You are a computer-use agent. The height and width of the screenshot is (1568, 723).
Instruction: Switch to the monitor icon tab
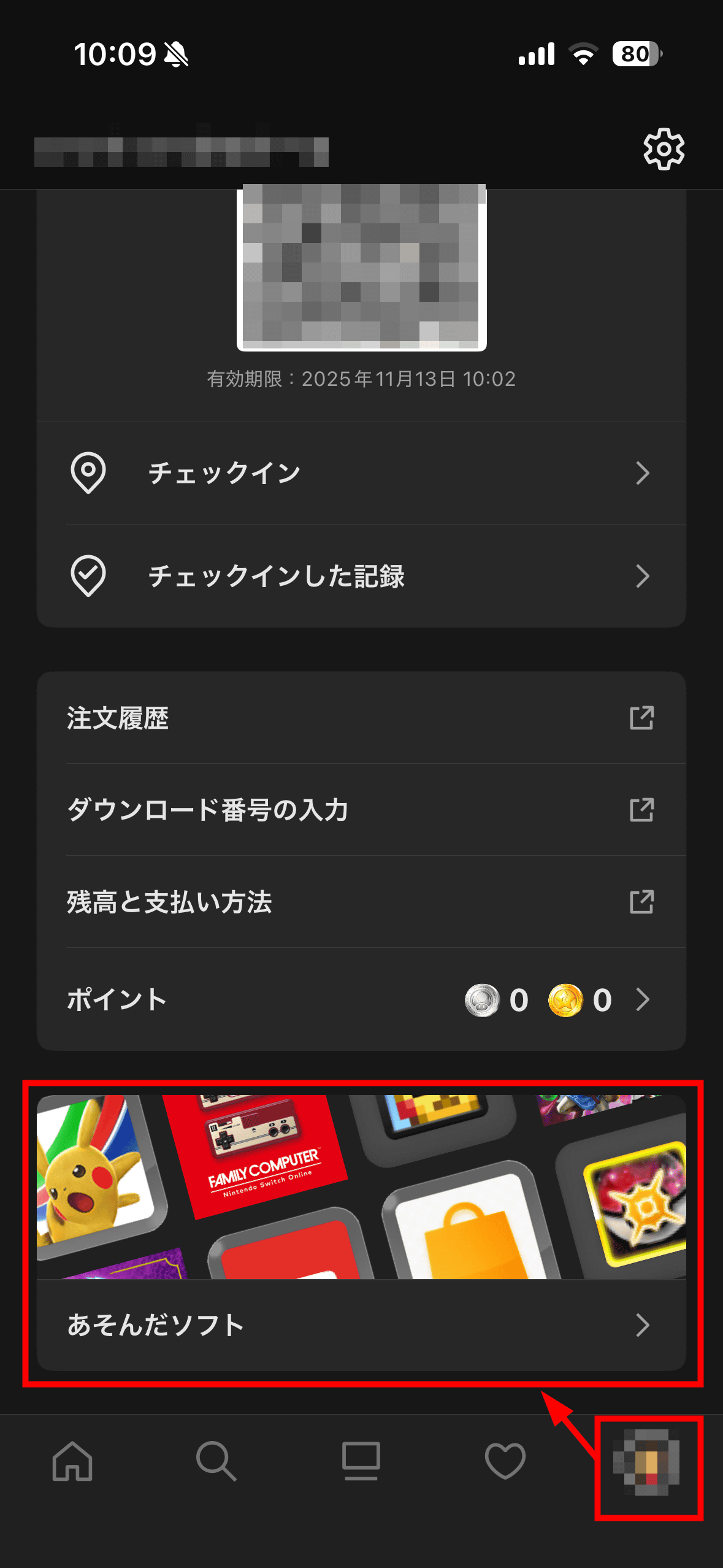pyautogui.click(x=361, y=1461)
